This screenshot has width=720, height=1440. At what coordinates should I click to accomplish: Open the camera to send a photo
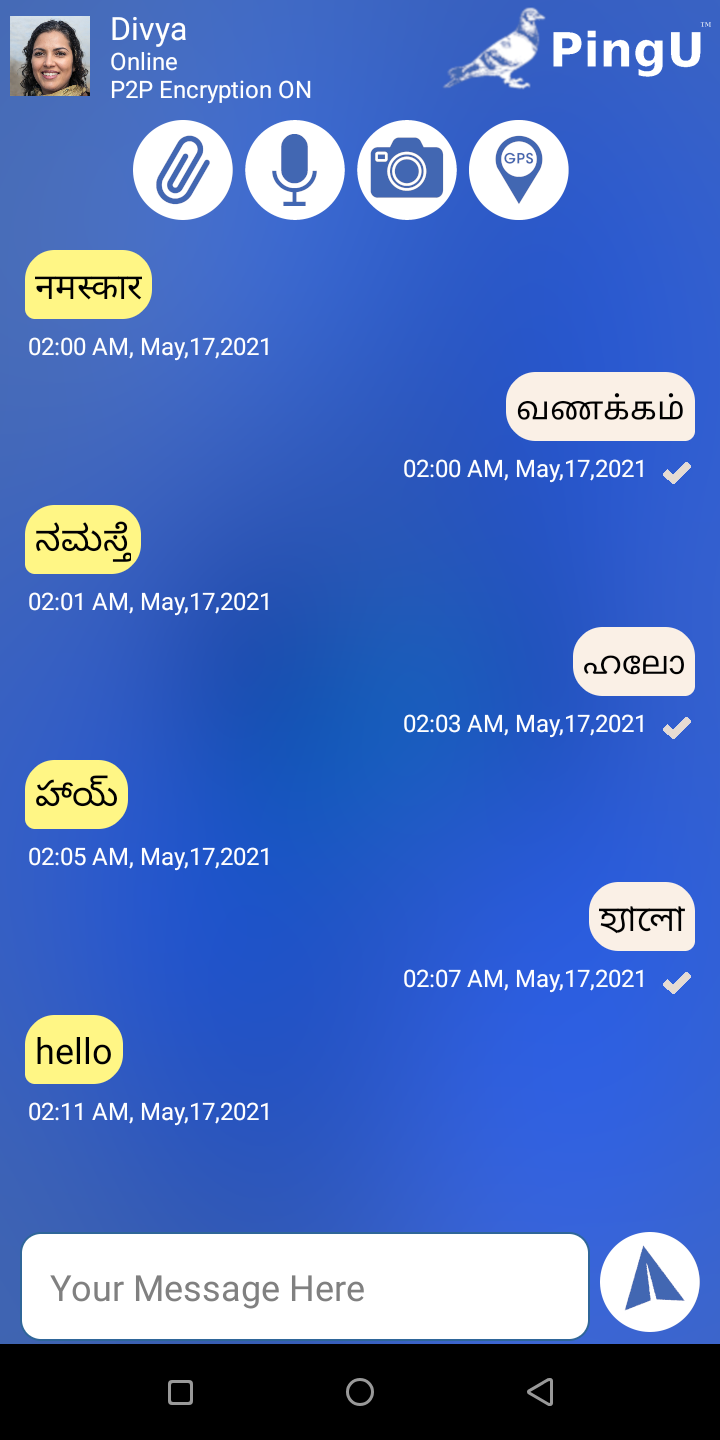(x=407, y=170)
